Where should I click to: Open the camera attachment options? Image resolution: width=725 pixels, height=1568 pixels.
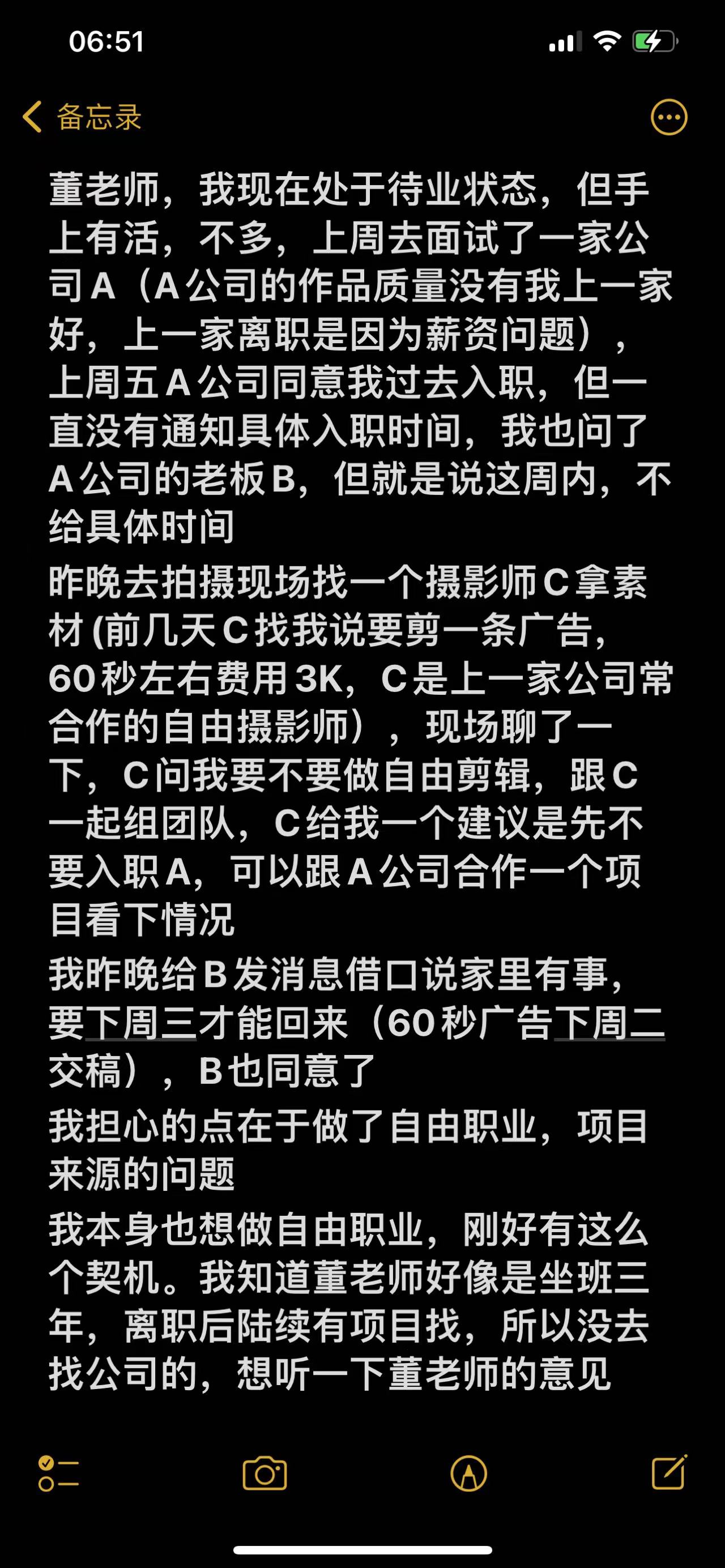pos(264,1473)
